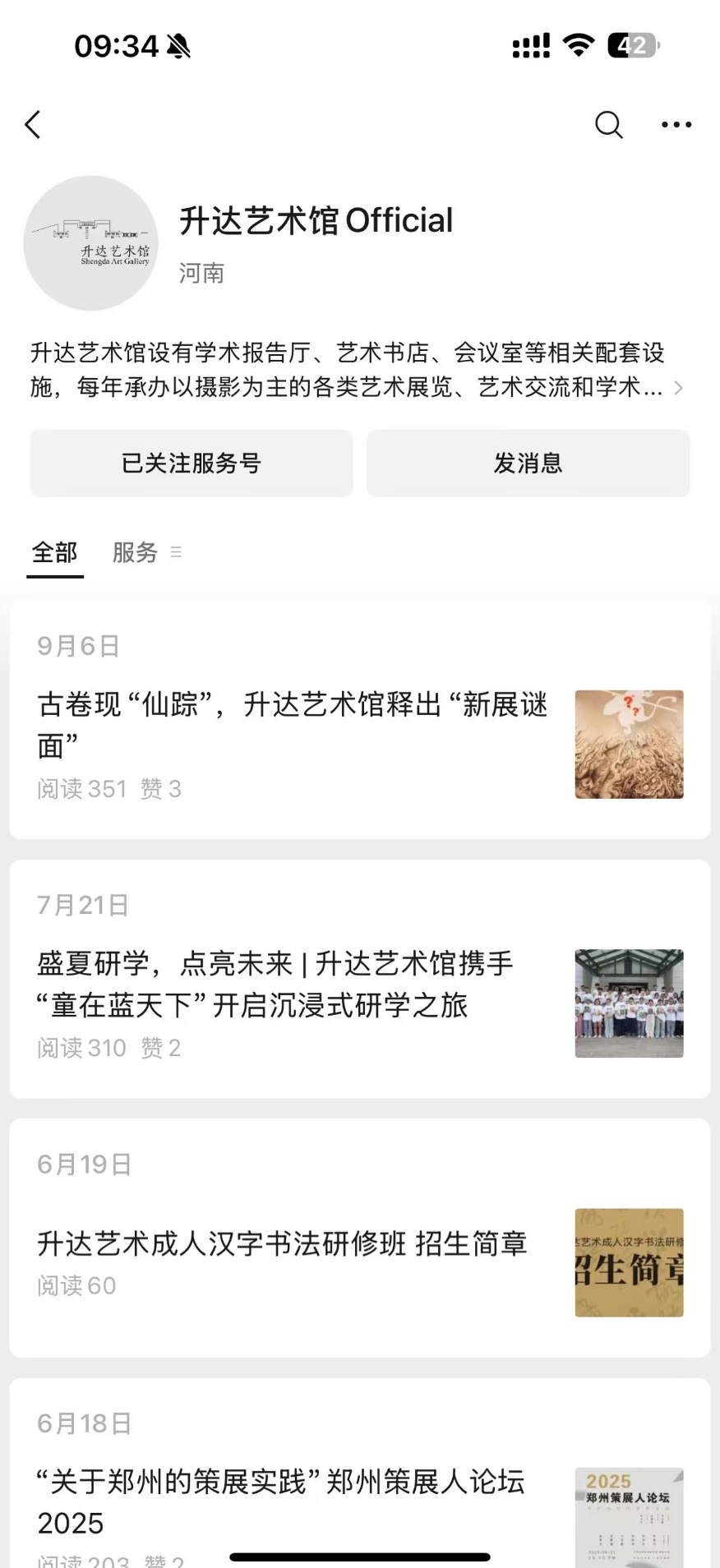This screenshot has width=720, height=1568.
Task: Expand the account description chevron
Action: [x=678, y=388]
